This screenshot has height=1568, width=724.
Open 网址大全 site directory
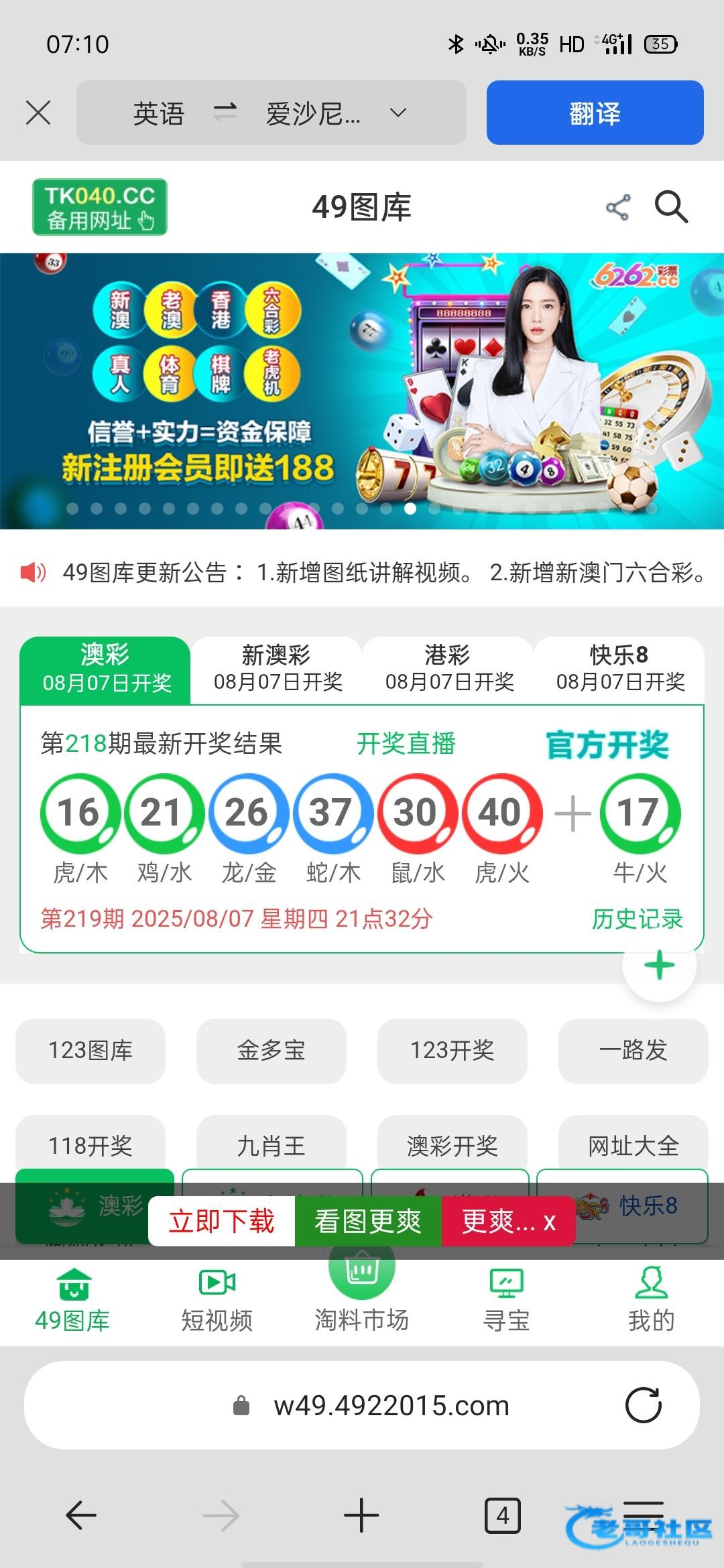click(x=633, y=1146)
